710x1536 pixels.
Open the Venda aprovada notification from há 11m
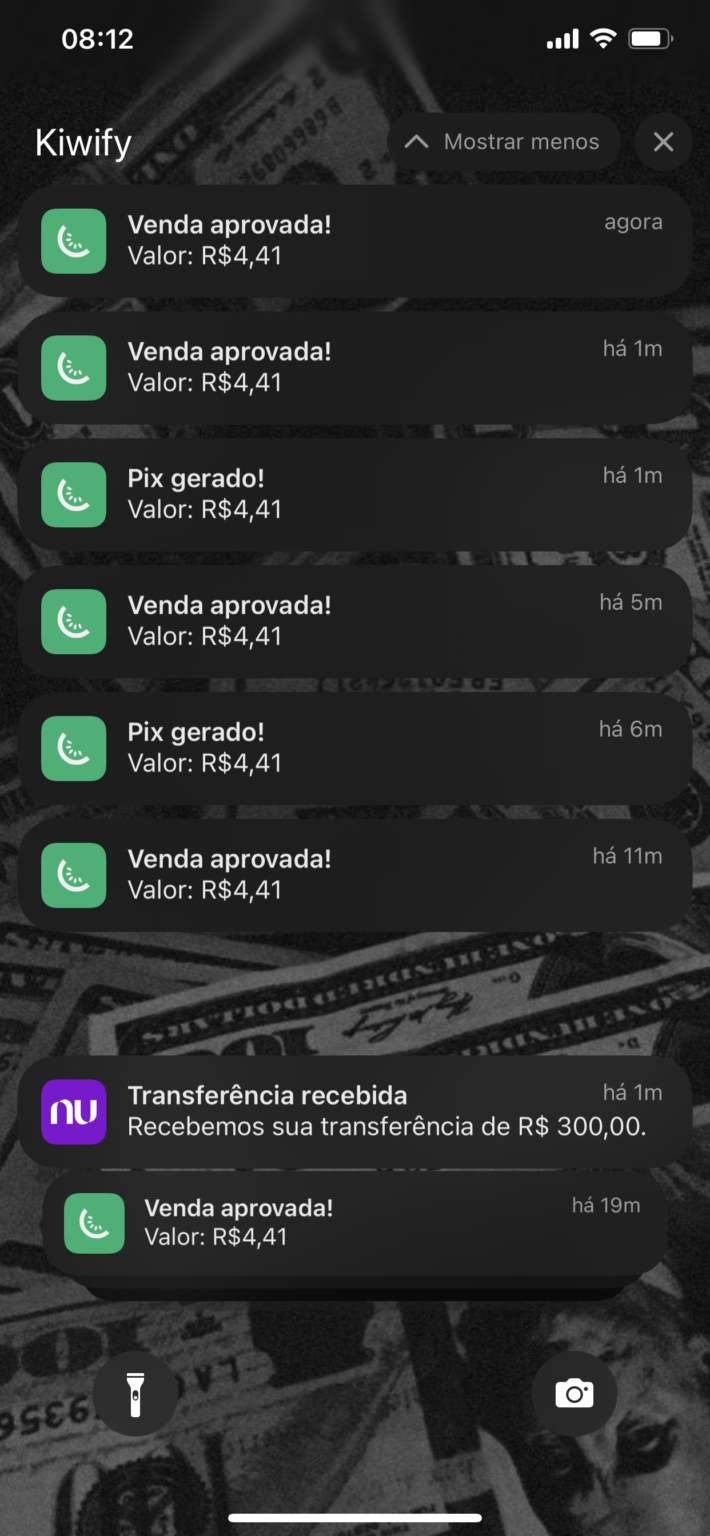pos(355,874)
